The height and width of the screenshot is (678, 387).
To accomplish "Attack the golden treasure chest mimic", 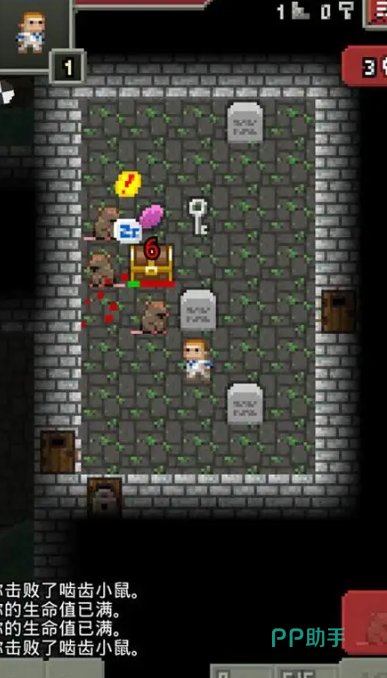I will 151,263.
